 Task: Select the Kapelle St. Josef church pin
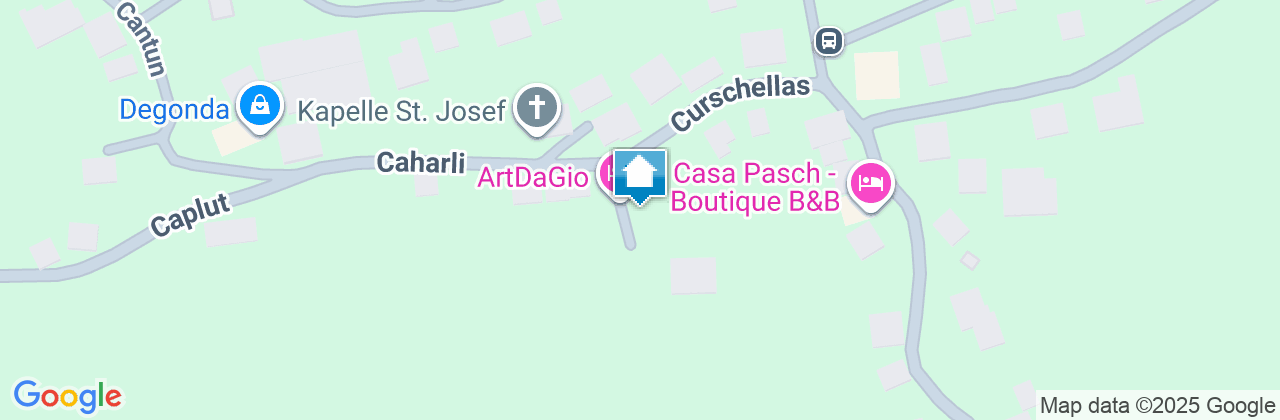[537, 105]
